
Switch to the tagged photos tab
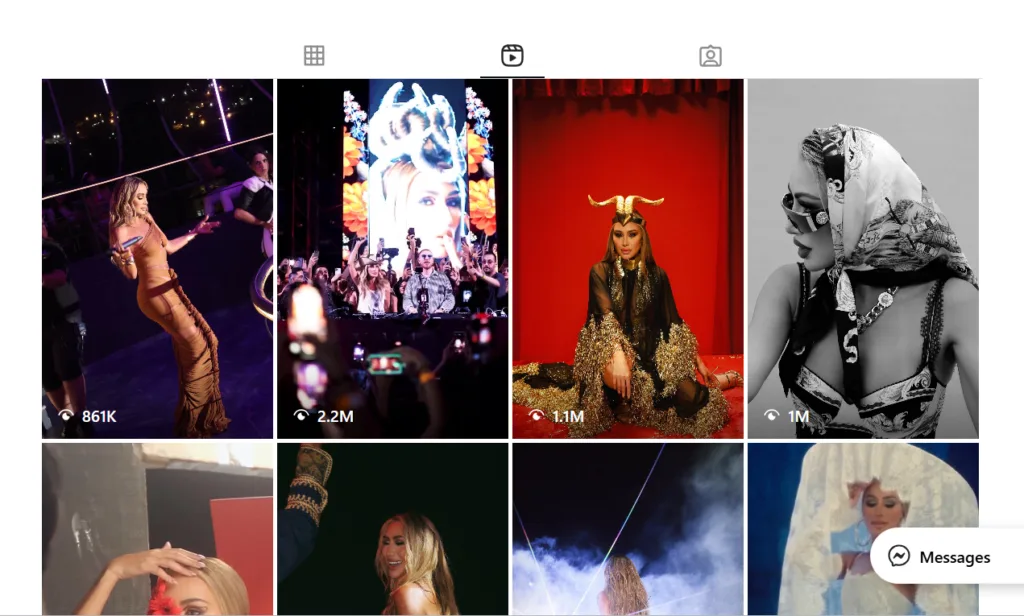click(710, 56)
